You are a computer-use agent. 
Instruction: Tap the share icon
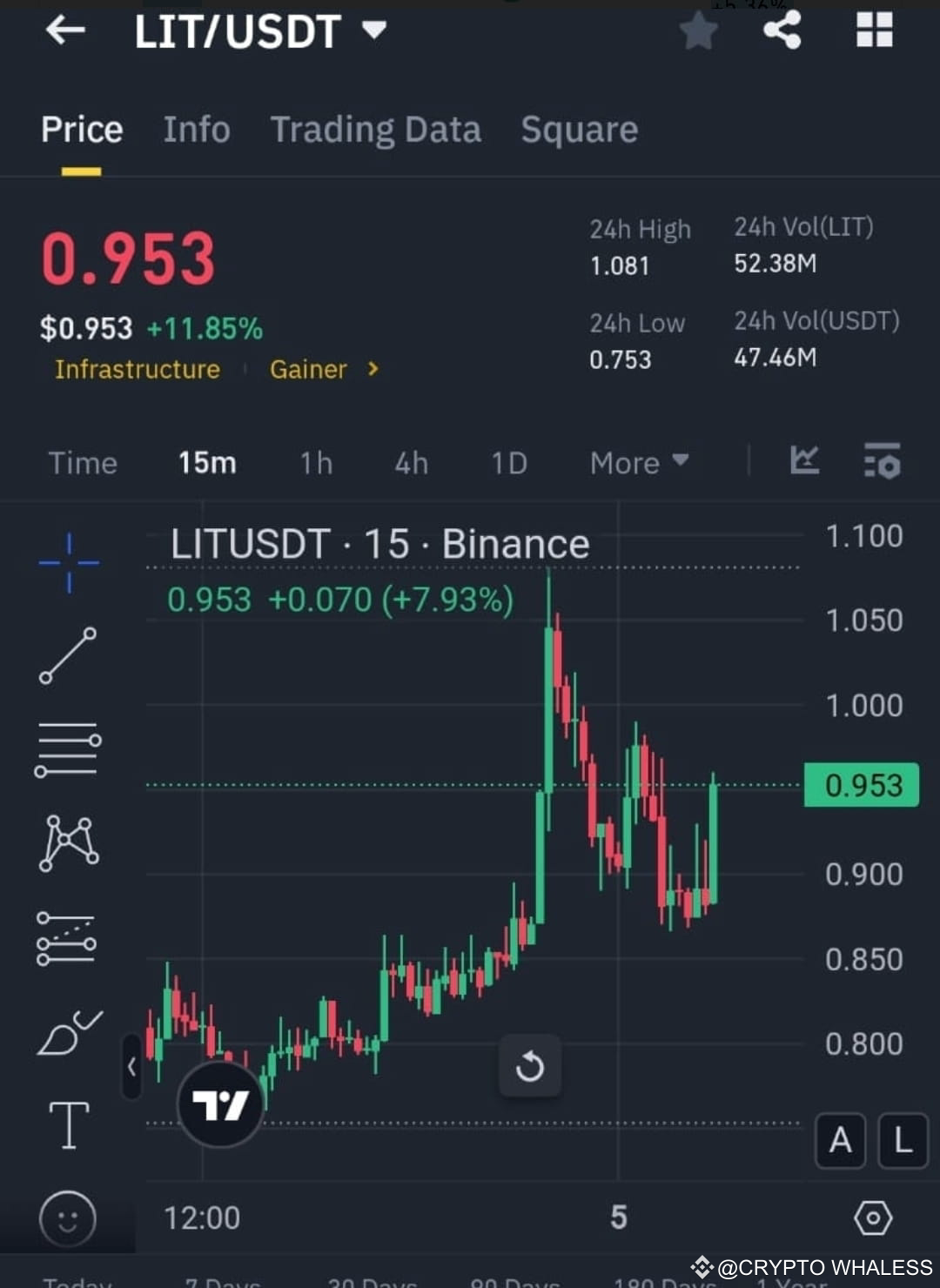782,30
